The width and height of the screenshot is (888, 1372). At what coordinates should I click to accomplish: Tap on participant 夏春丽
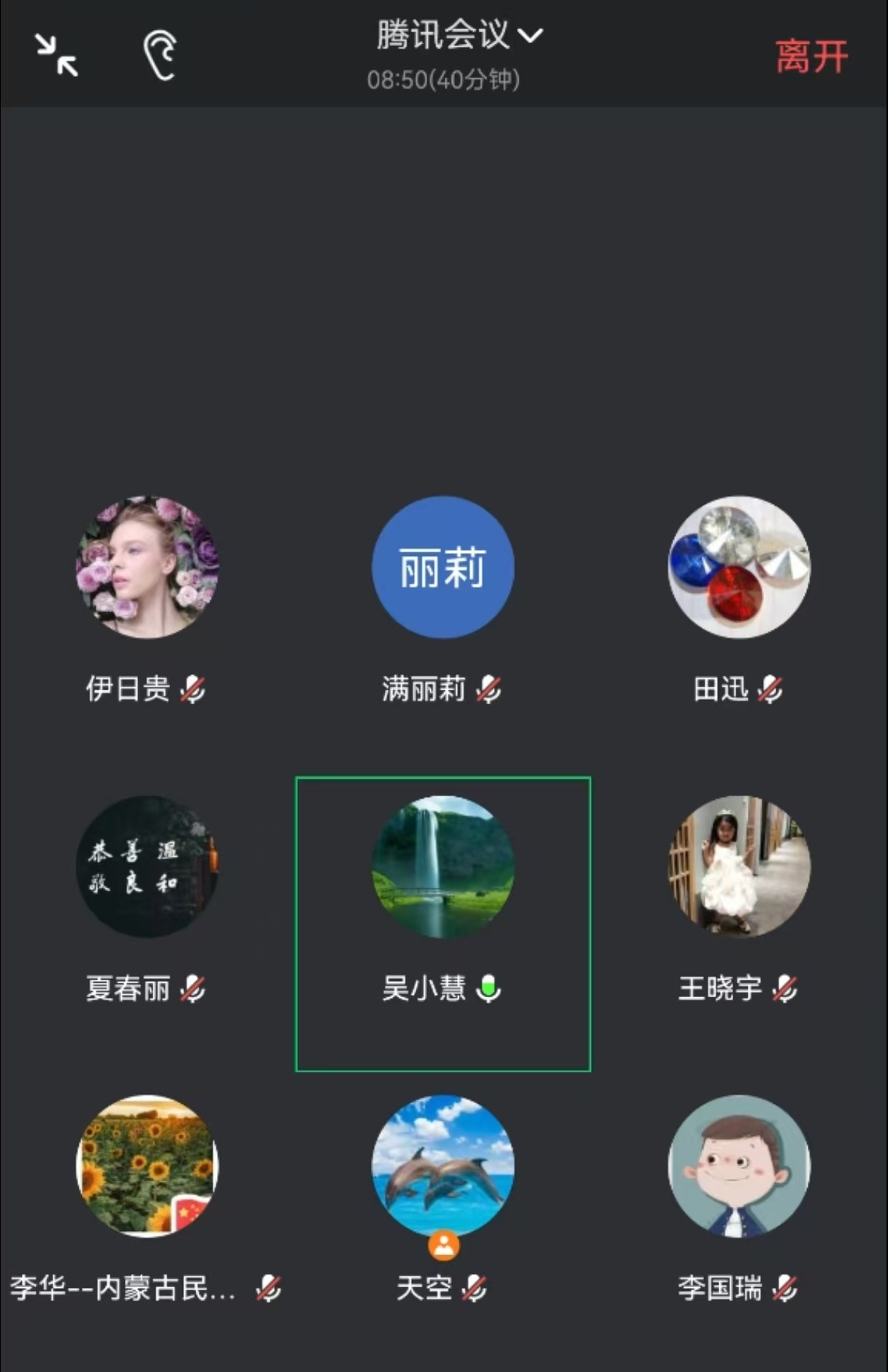tap(148, 866)
